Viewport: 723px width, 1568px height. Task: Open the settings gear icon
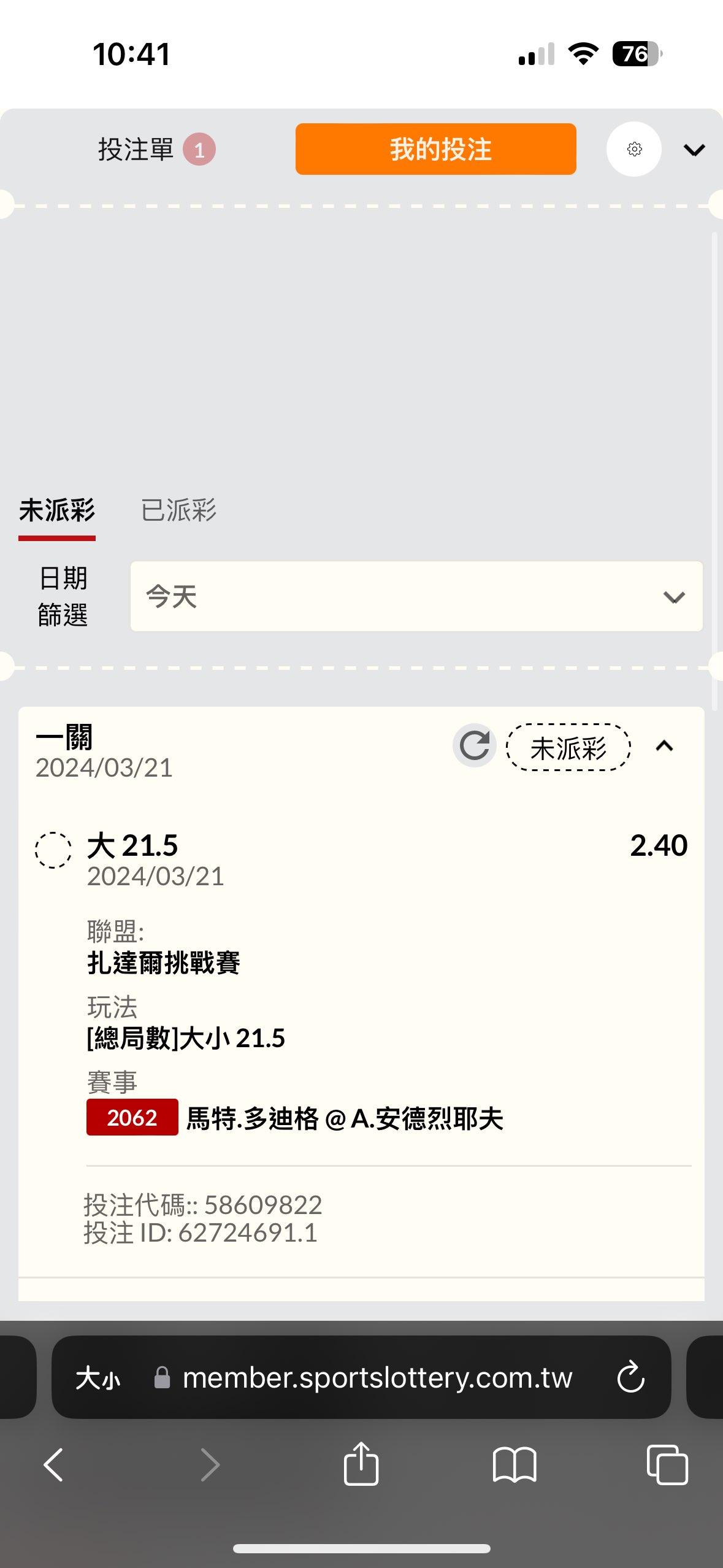(x=634, y=150)
